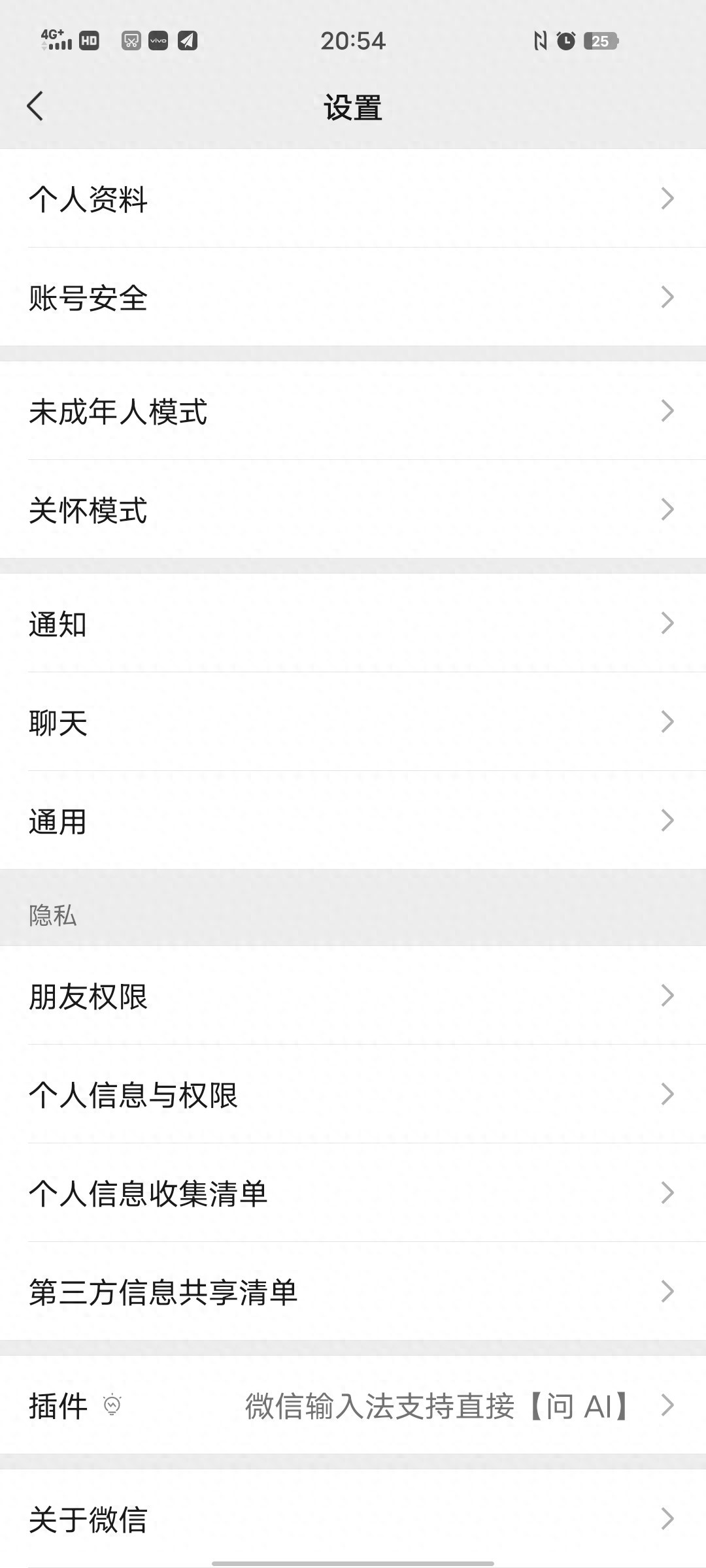Open 个人信息收集清单 list
Image resolution: width=706 pixels, height=1568 pixels.
pos(353,1194)
